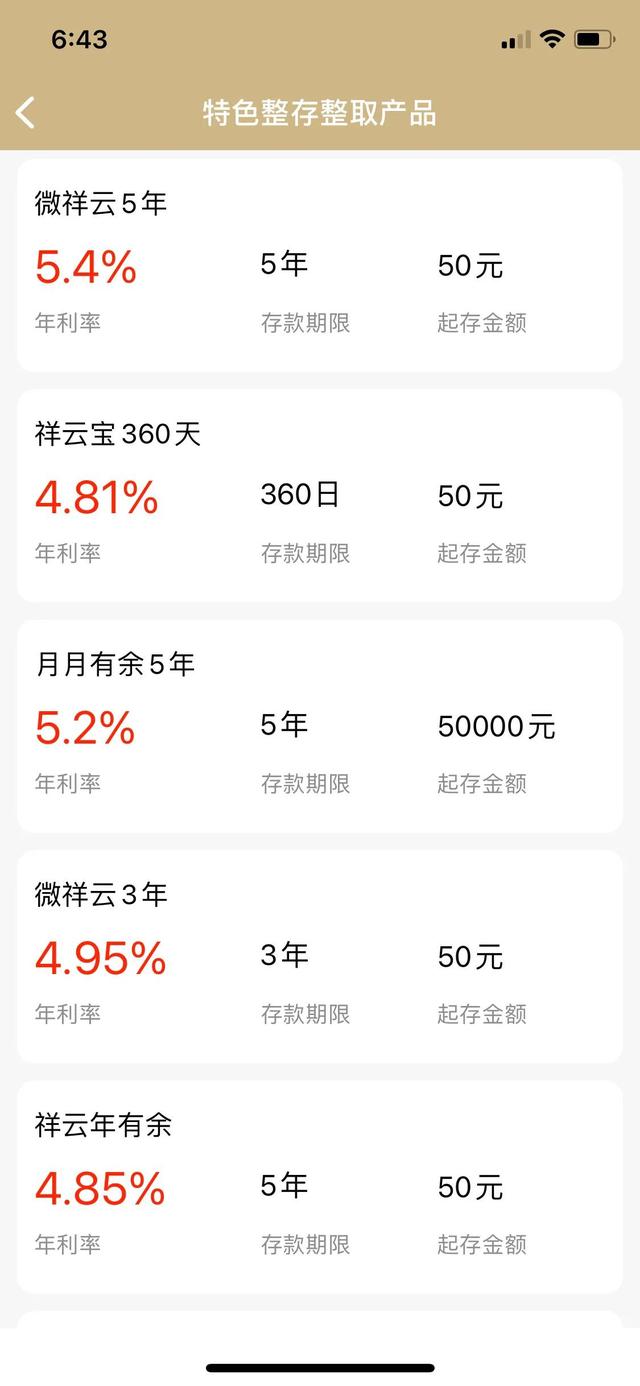
Task: Open the 微祥云5年 deposit product
Action: [320, 265]
